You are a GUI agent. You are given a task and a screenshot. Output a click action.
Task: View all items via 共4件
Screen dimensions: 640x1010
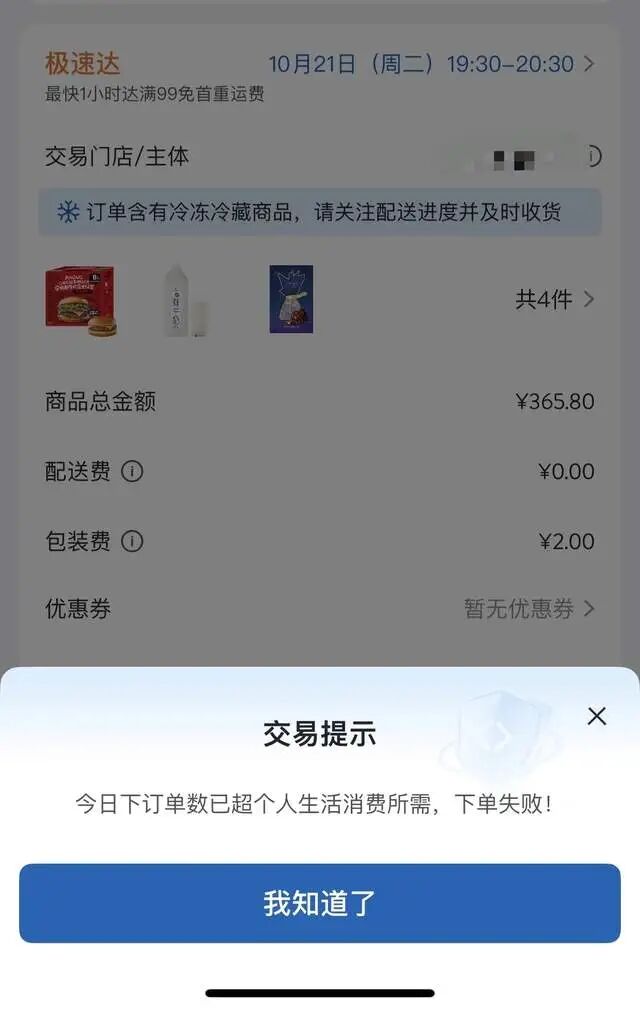pos(554,299)
